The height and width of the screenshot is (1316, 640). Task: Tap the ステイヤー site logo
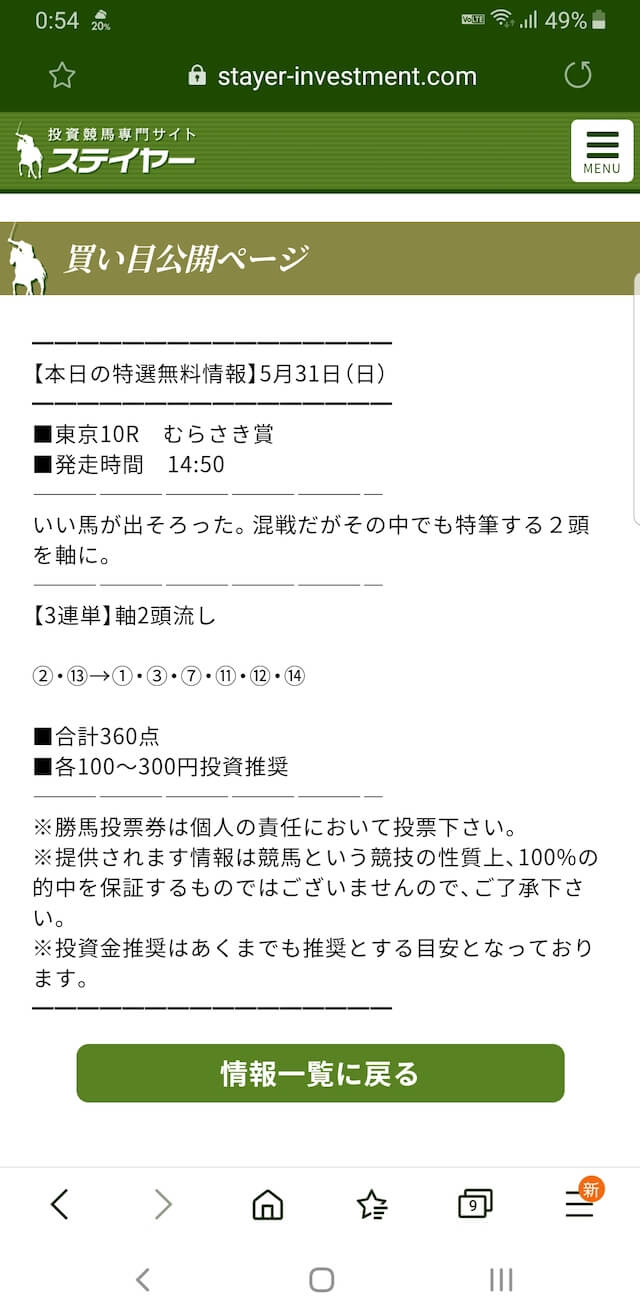[x=106, y=151]
